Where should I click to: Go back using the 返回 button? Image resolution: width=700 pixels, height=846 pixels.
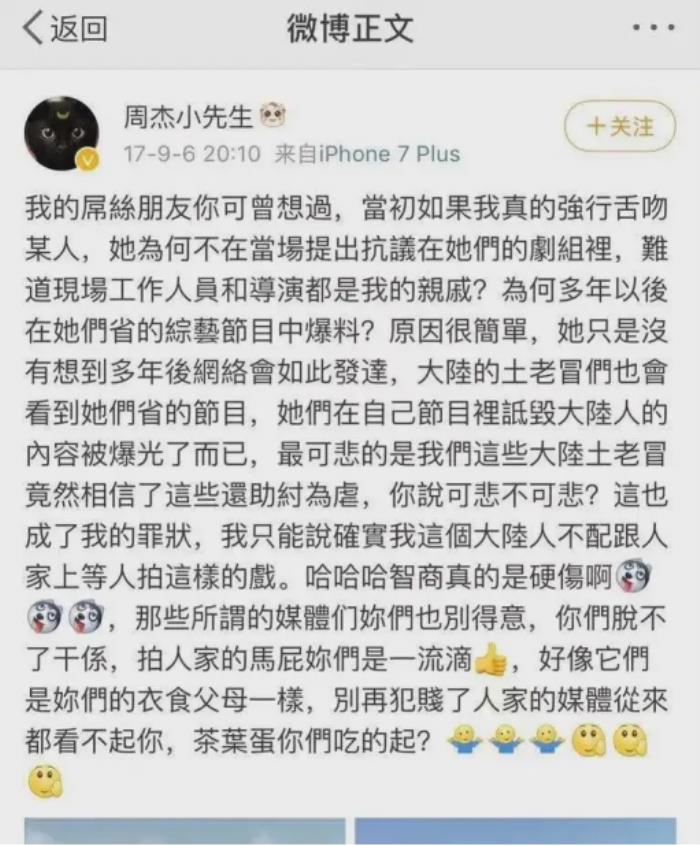(65, 30)
